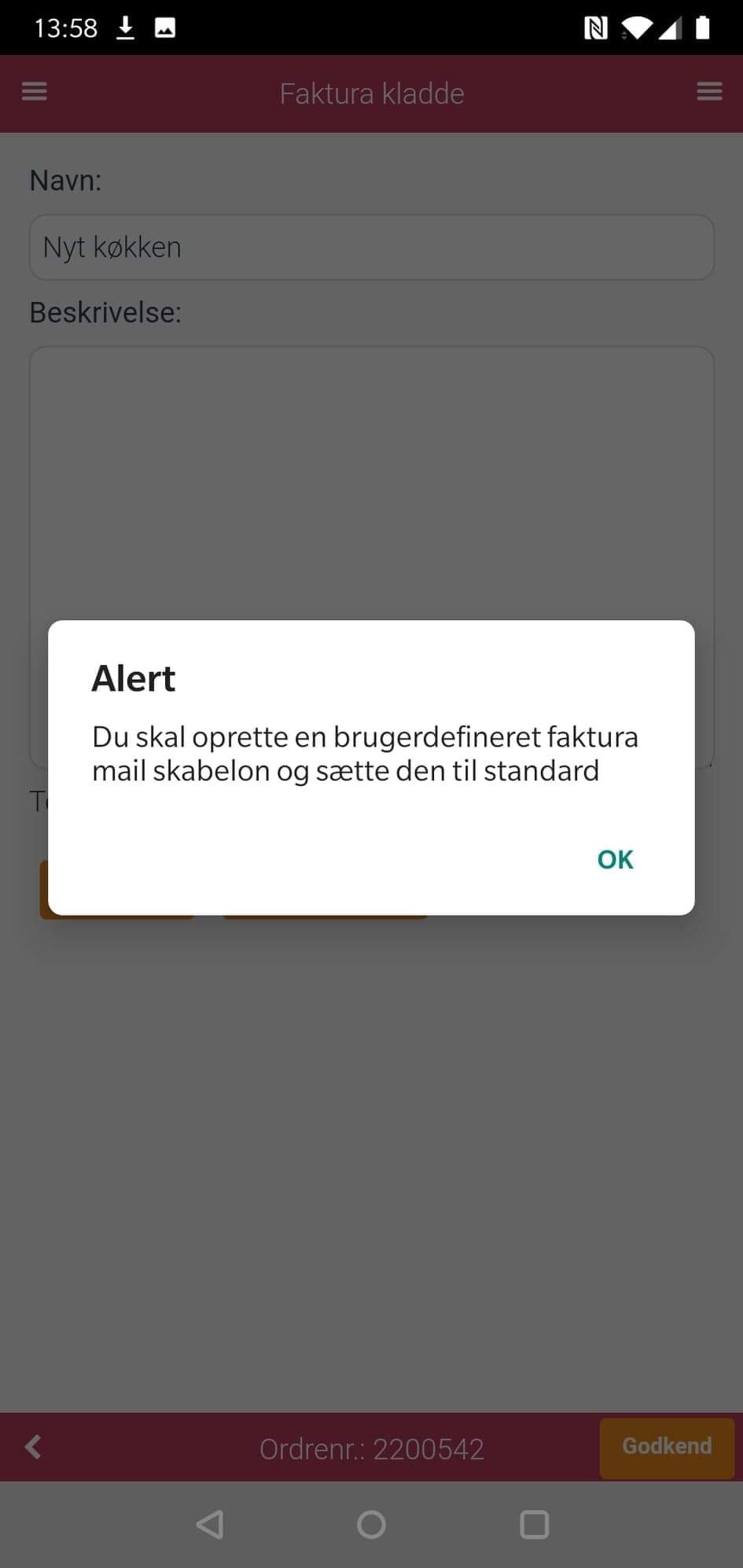Image resolution: width=743 pixels, height=1568 pixels.
Task: Open the left hamburger menu
Action: (34, 92)
